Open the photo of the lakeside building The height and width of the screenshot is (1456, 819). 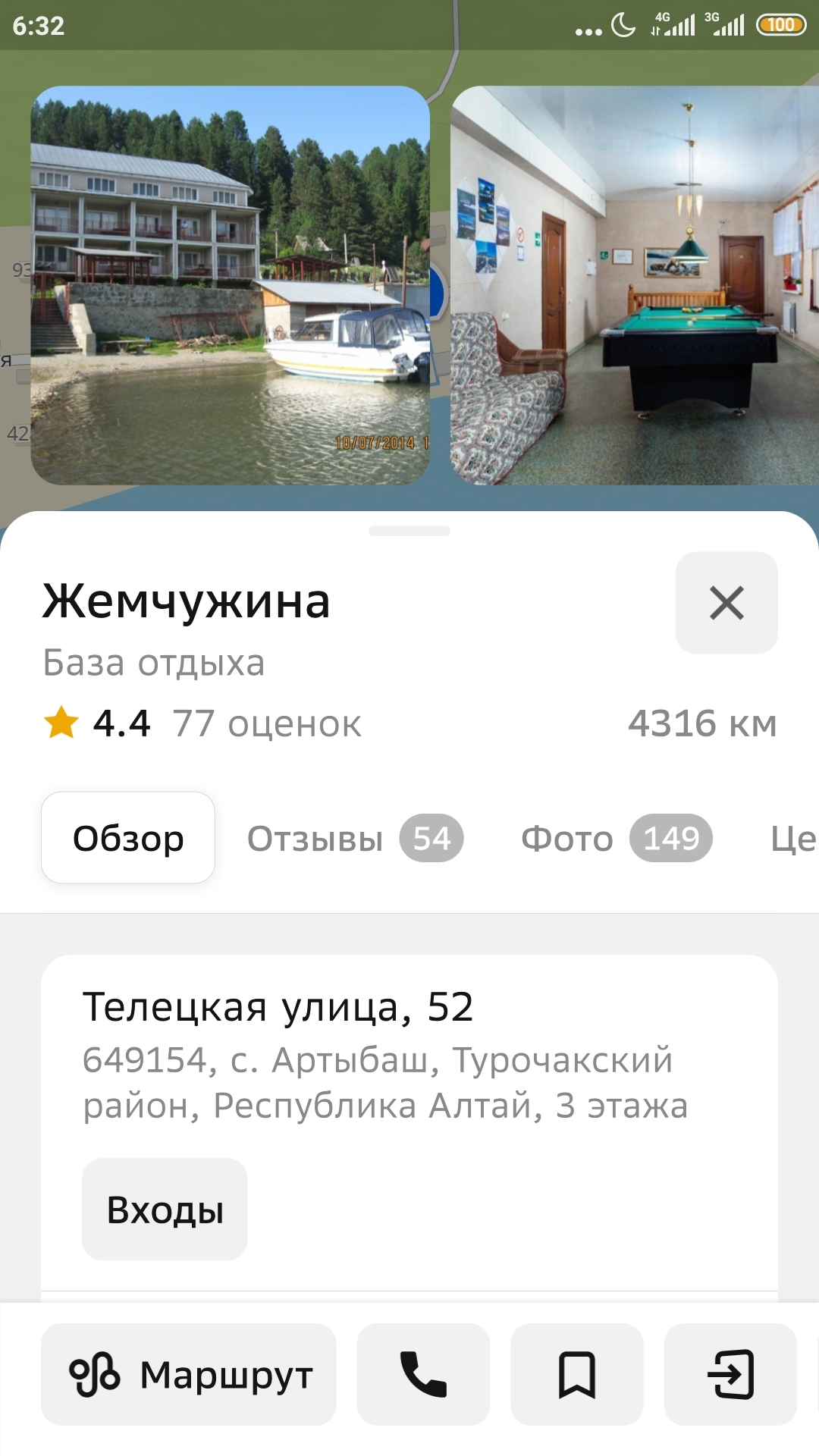[x=230, y=285]
